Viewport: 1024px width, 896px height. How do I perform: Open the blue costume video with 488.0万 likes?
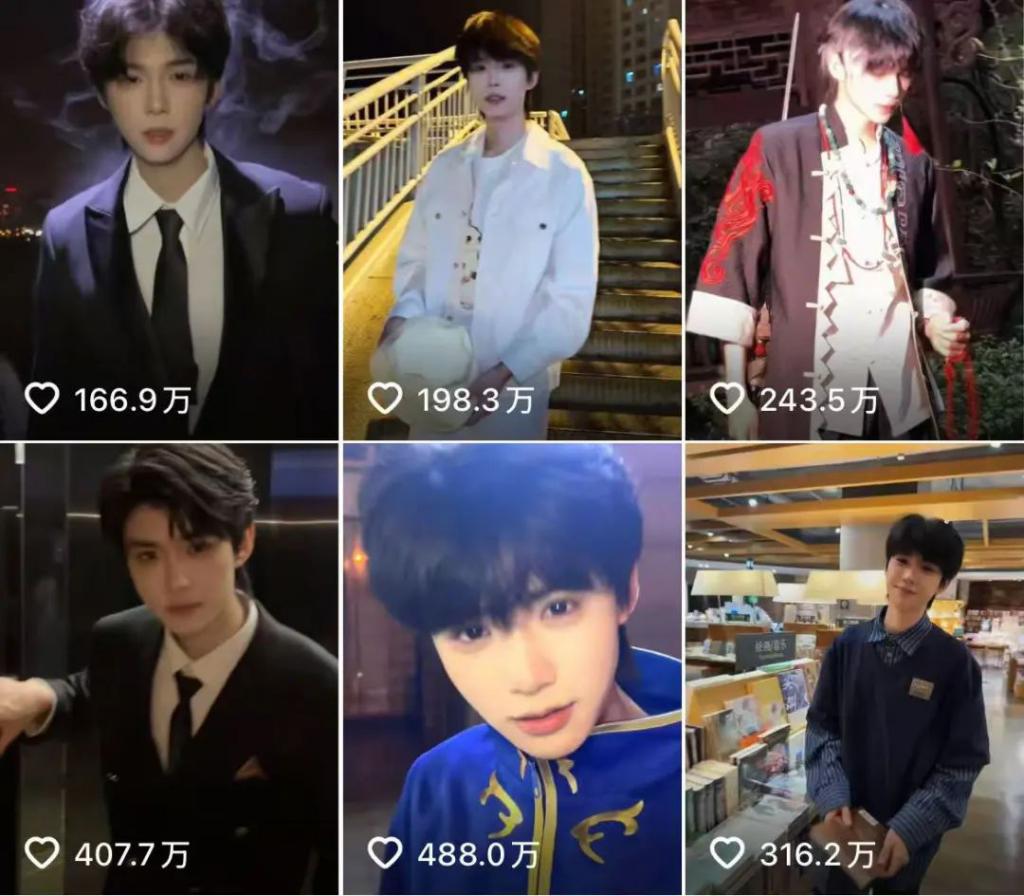[x=512, y=670]
